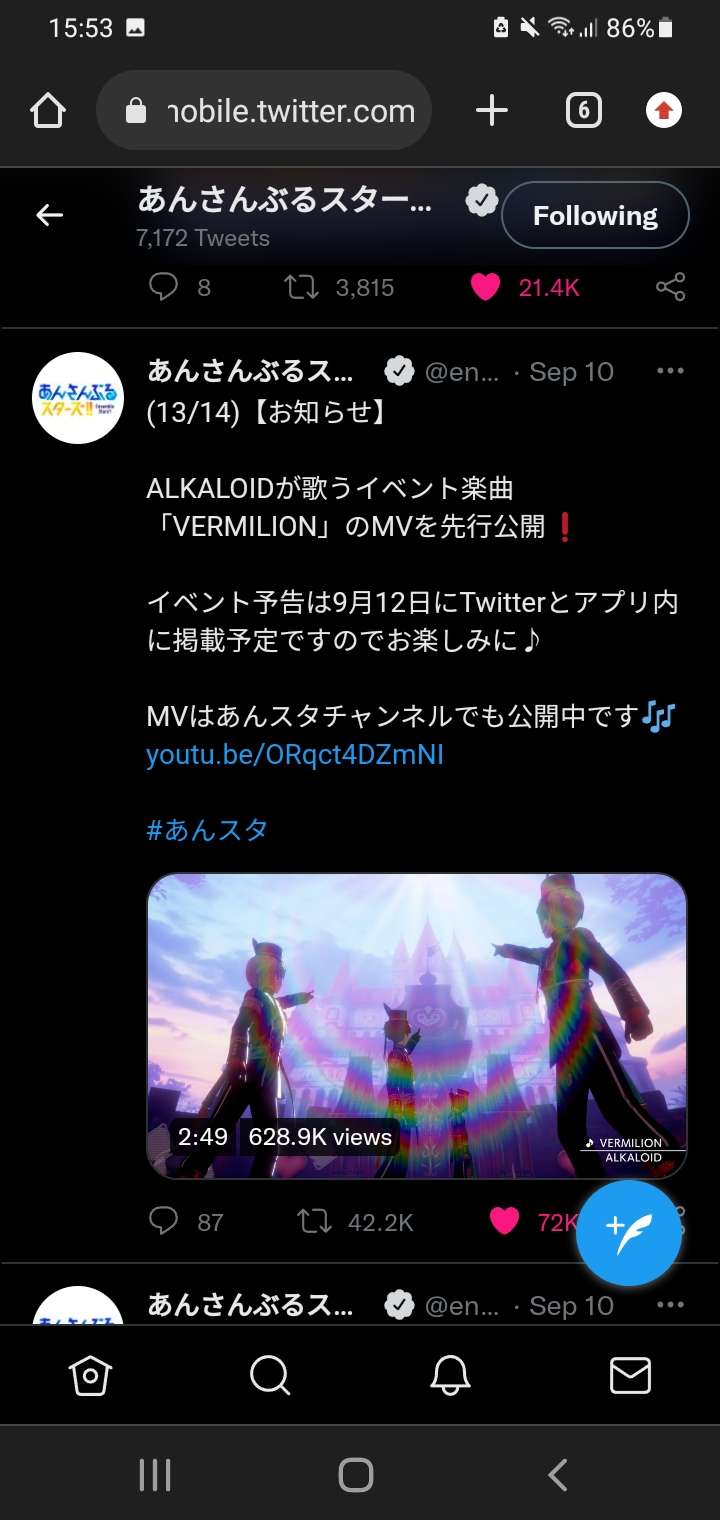Go back using the header arrow
This screenshot has width=720, height=1520.
coord(49,215)
